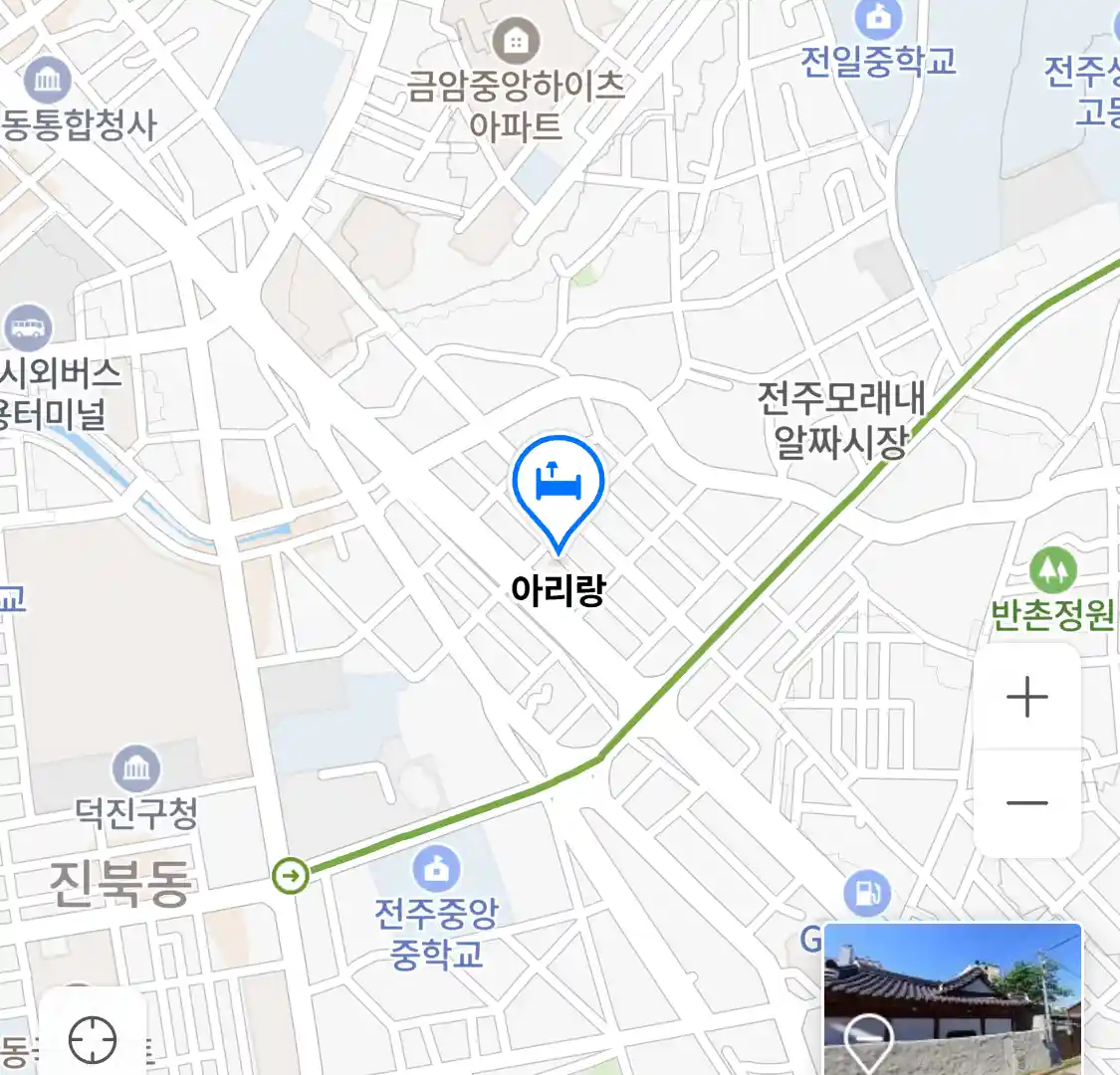This screenshot has width=1120, height=1075.
Task: Select 금암중앙하이츠 아파트 marker
Action: [x=516, y=42]
